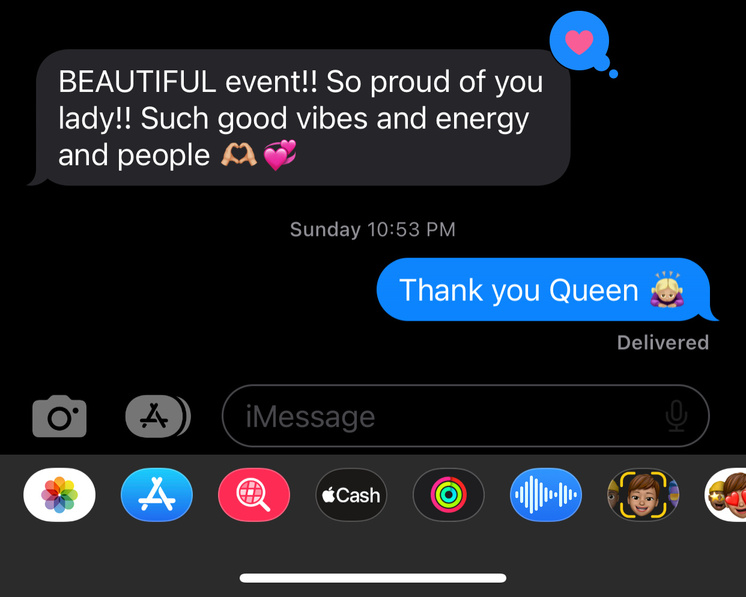Viewport: 746px width, 597px height.
Task: Open the Fitness activity rings app
Action: pyautogui.click(x=448, y=494)
